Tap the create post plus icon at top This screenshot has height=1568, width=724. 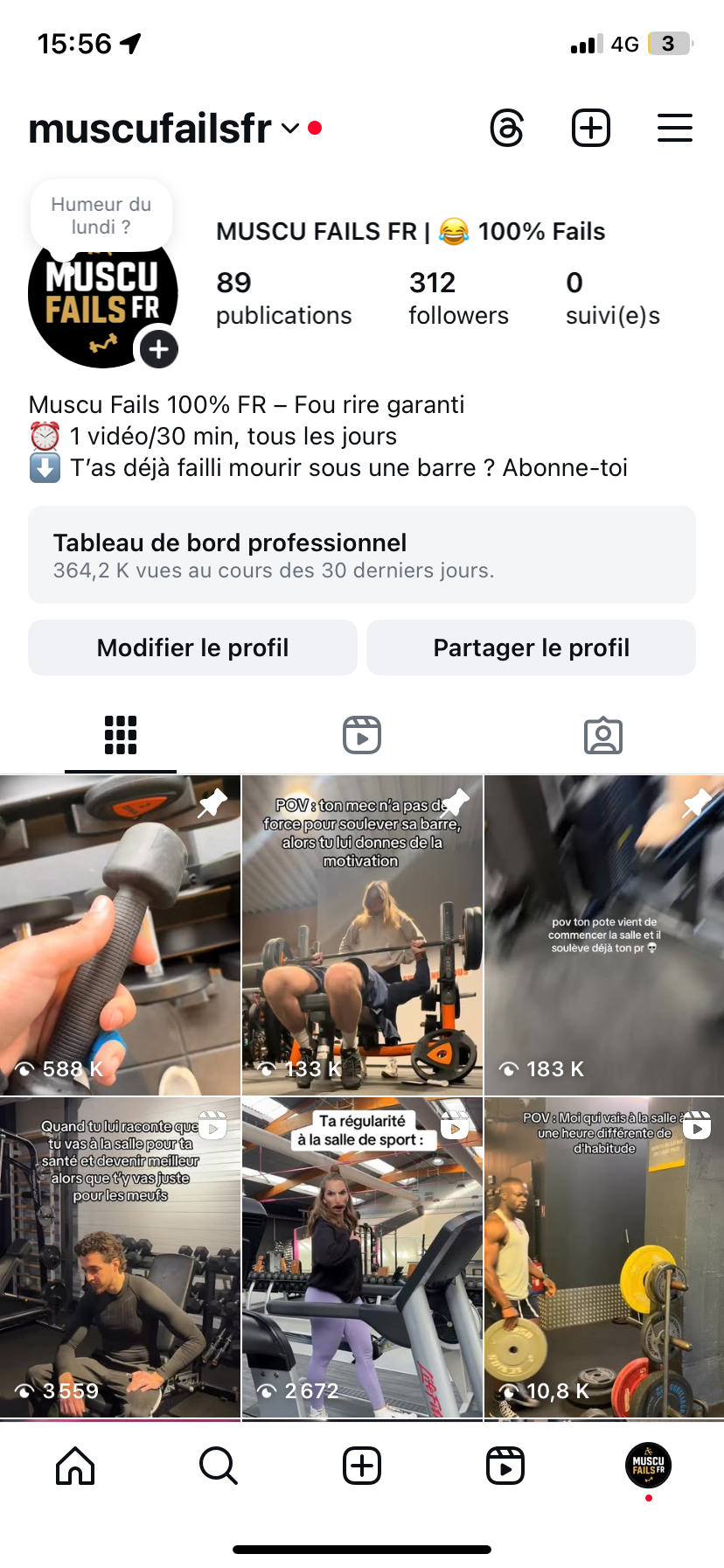click(591, 129)
